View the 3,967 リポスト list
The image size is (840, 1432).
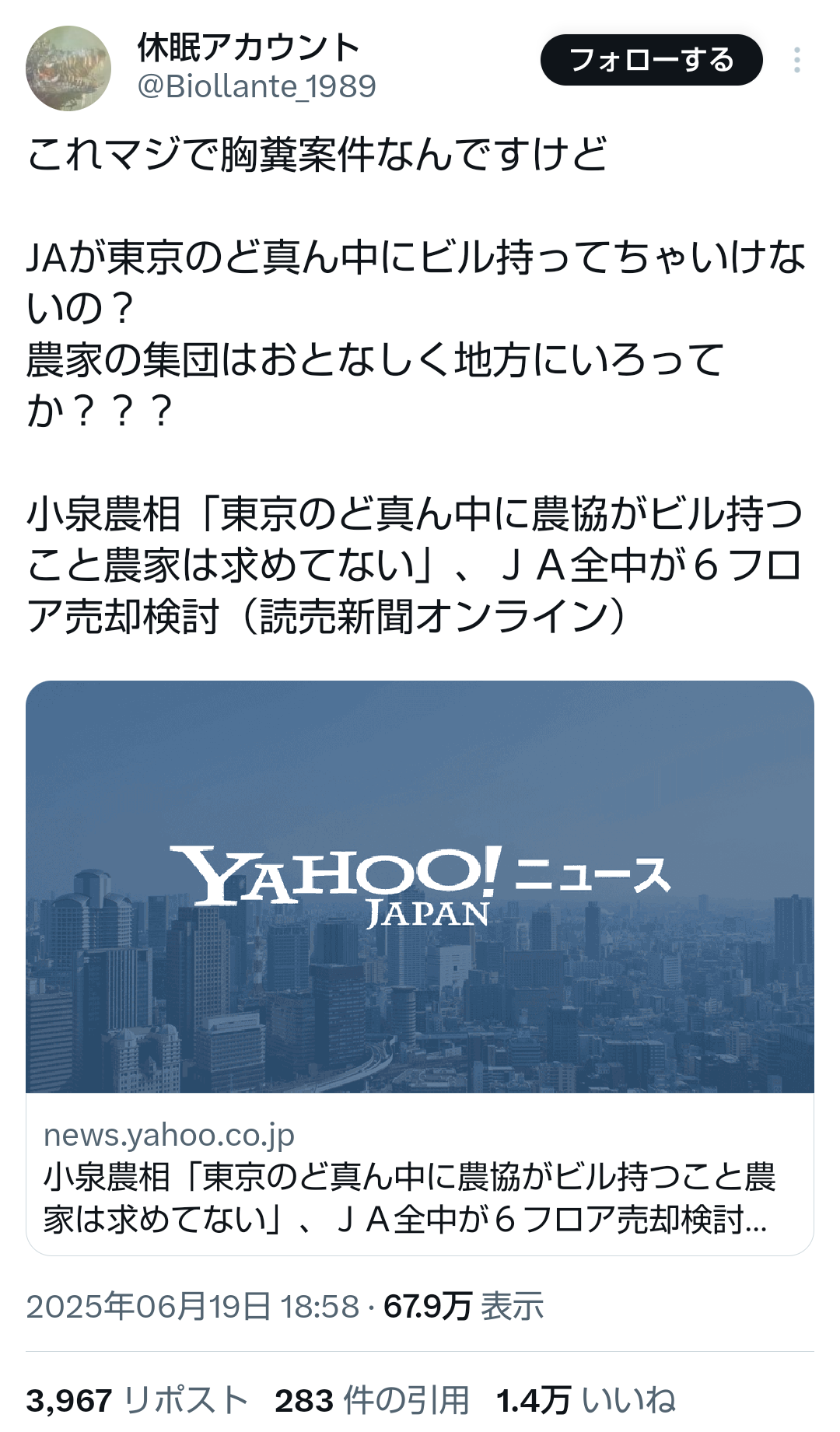137,1400
